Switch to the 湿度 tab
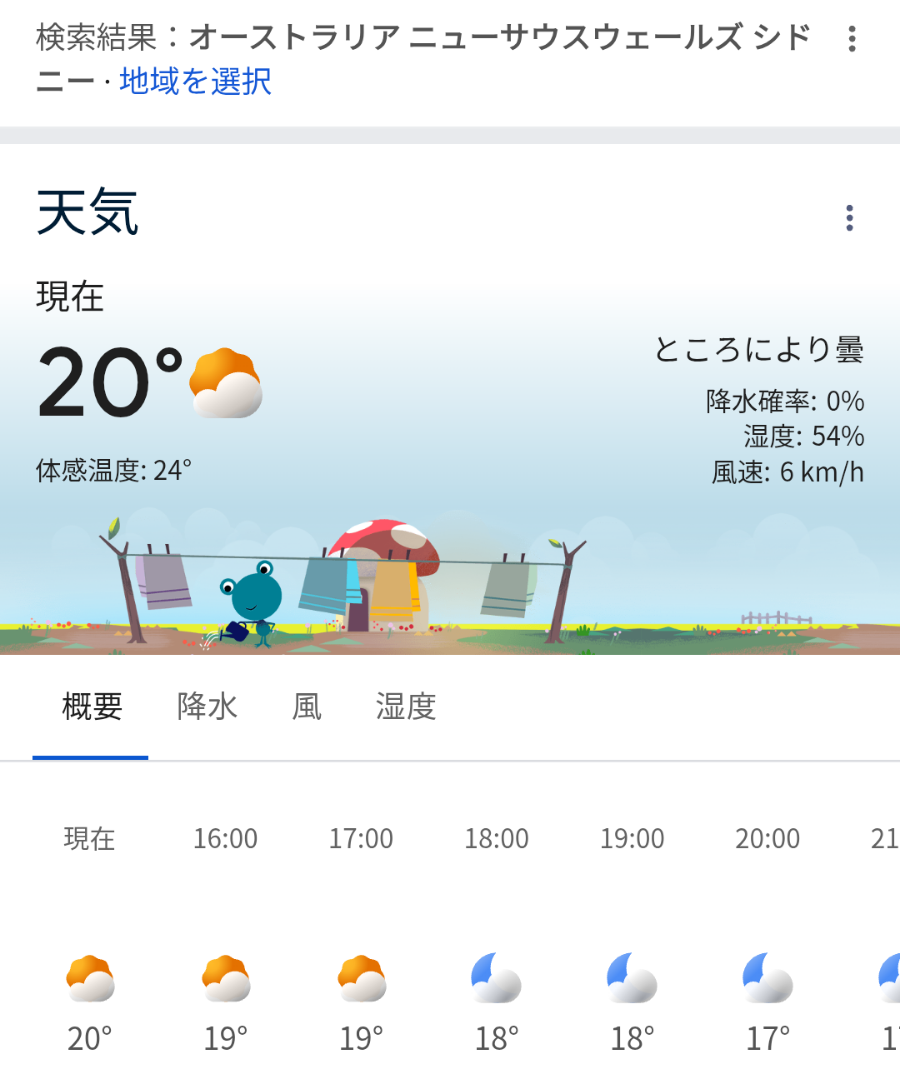 tap(406, 707)
